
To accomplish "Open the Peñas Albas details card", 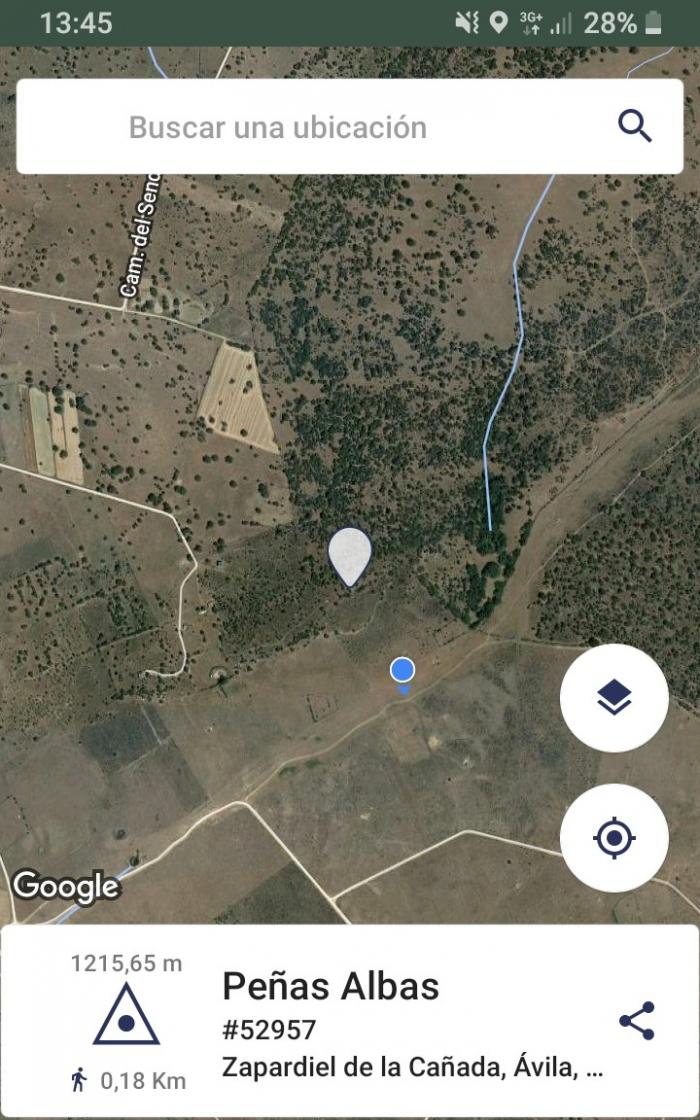I will click(x=349, y=1021).
